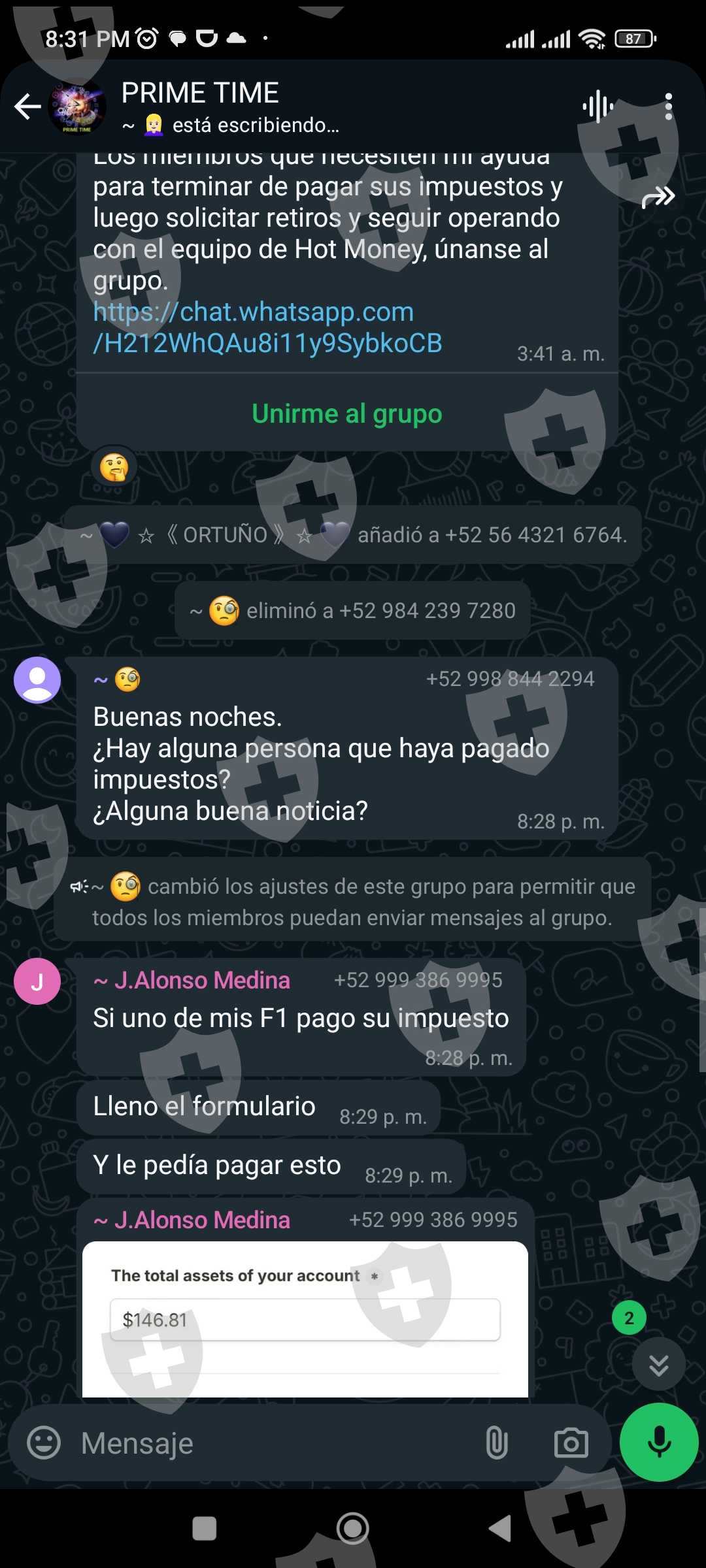Screen dimensions: 706x1568
Task: Open the emoji picker
Action: (x=44, y=1443)
